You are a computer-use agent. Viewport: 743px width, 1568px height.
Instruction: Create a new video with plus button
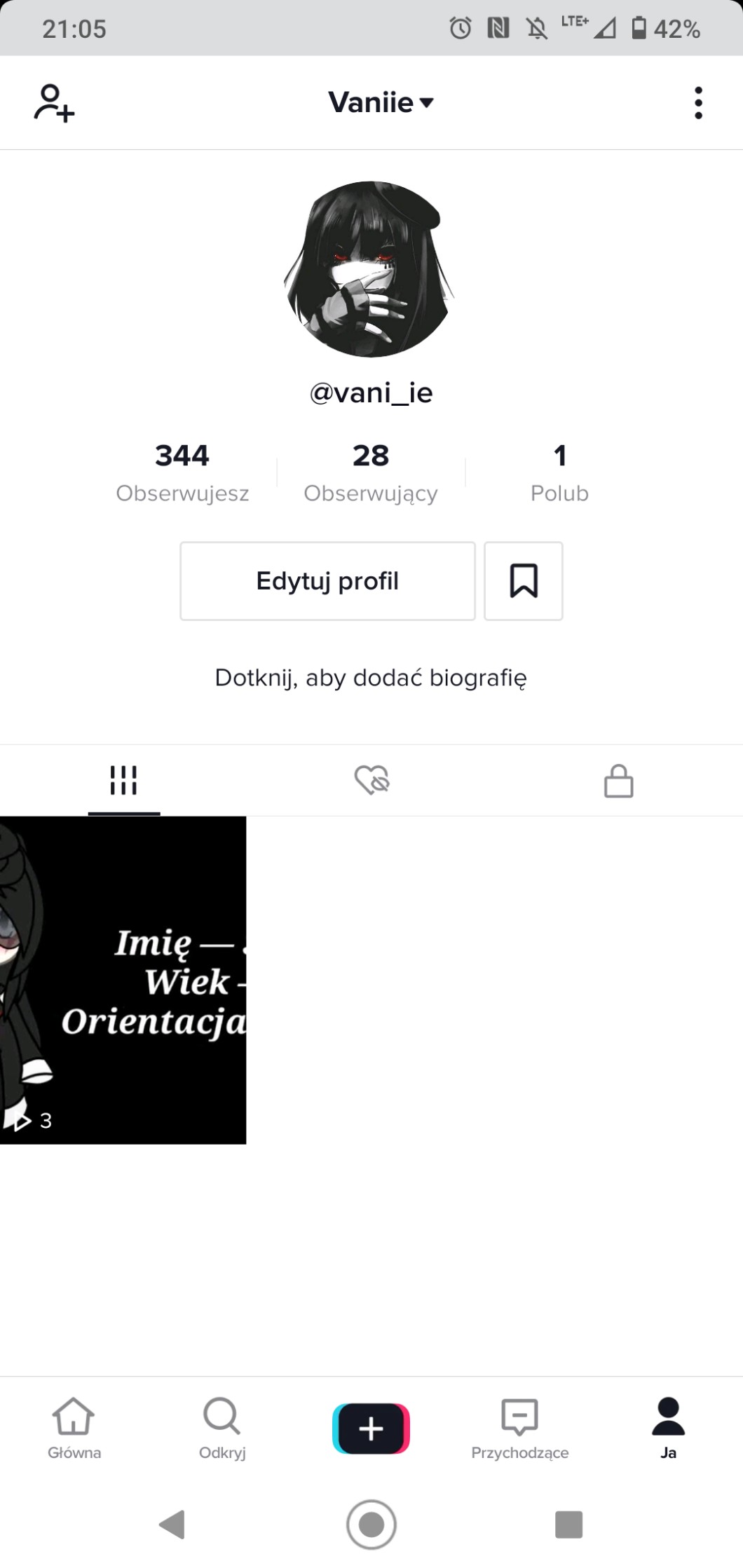371,1427
